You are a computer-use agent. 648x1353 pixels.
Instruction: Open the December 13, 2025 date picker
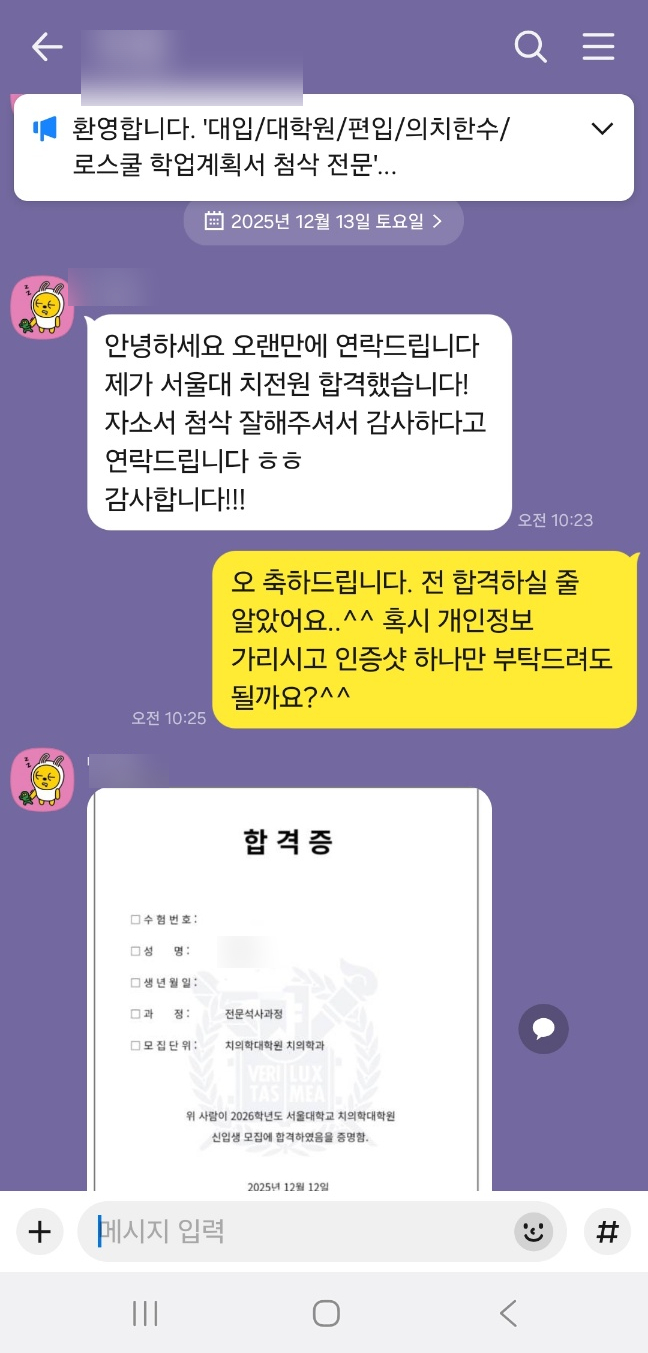tap(324, 221)
